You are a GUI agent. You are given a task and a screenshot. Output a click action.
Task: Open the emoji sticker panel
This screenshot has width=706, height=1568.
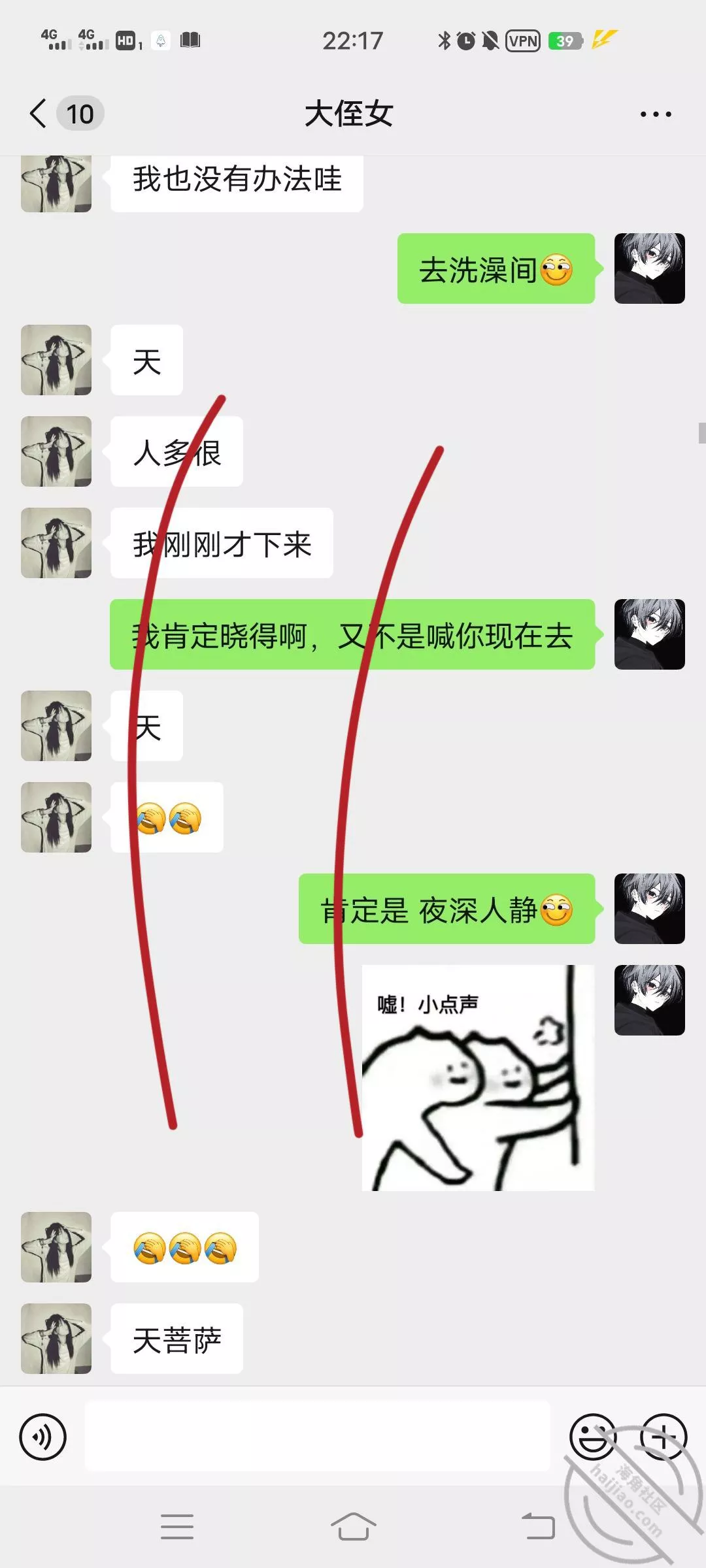pos(592,1437)
